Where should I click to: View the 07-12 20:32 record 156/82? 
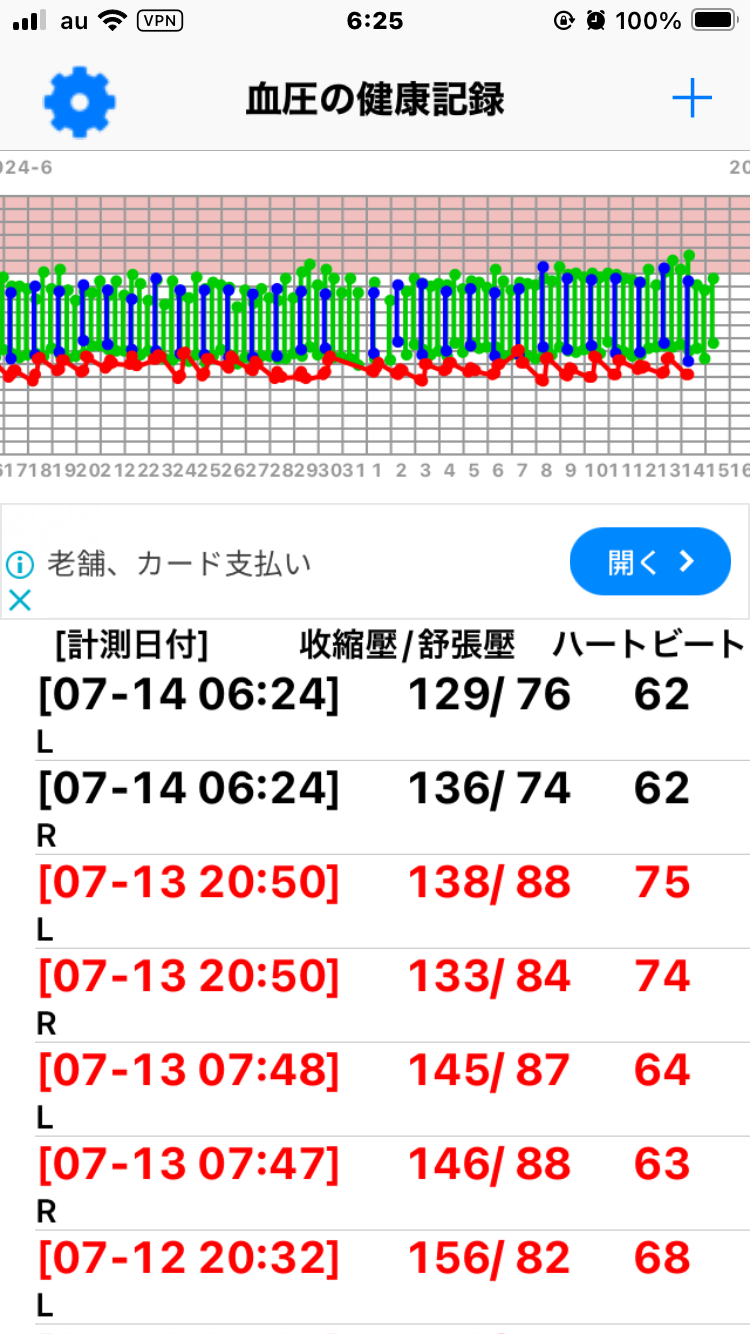coord(375,1278)
